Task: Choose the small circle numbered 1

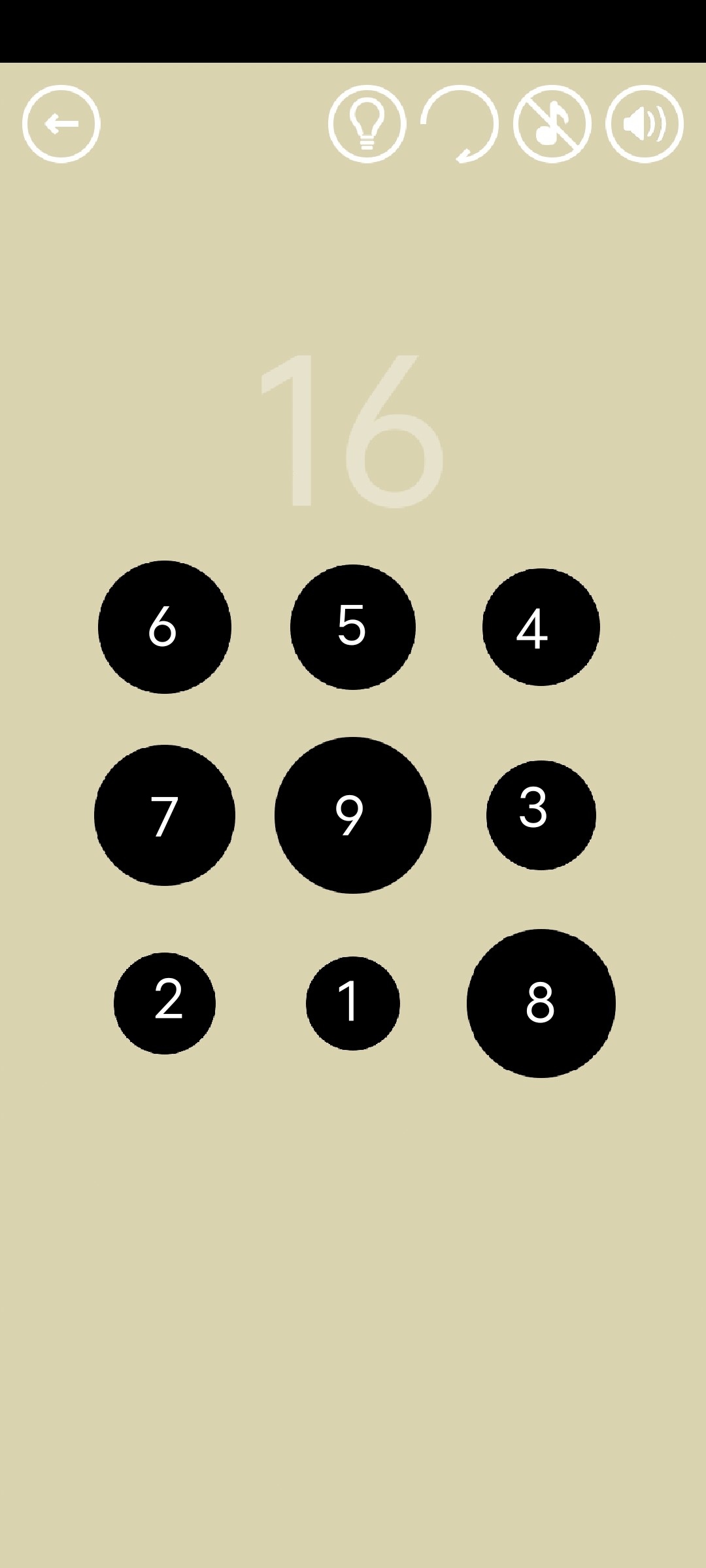Action: [353, 1004]
